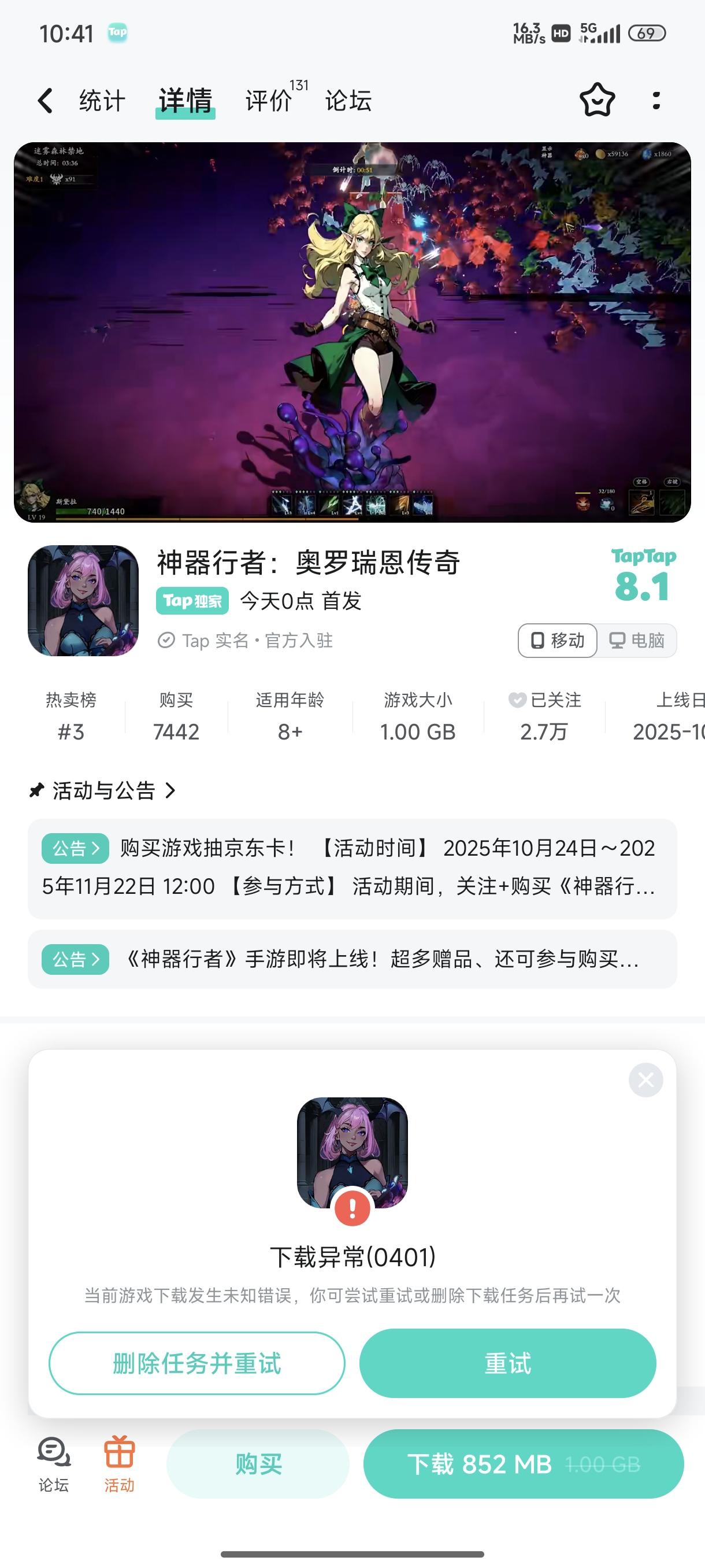Screen dimensions: 705x1568
Task: Switch to the 电脑 platform toggle
Action: (x=637, y=639)
